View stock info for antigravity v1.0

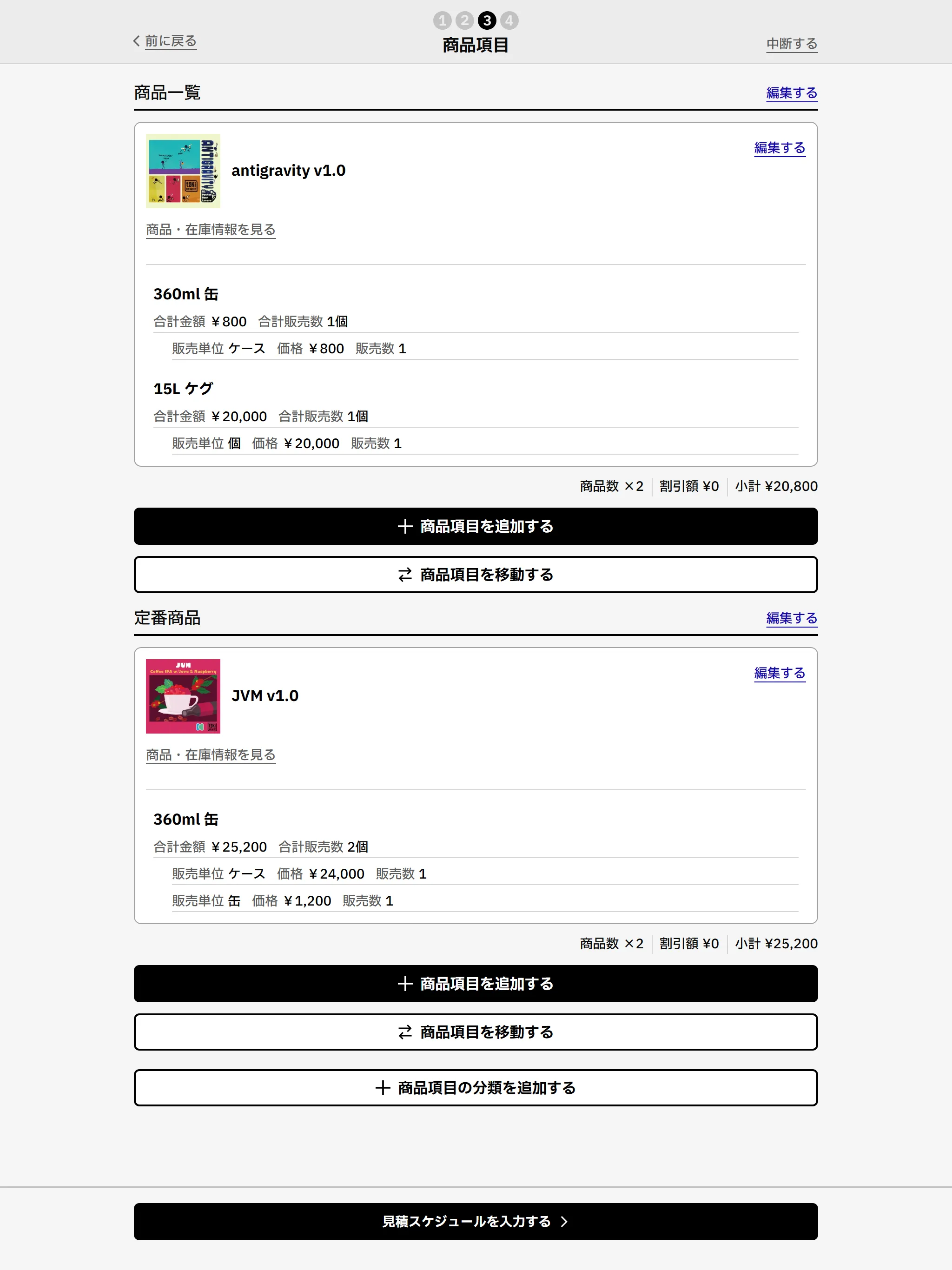coord(210,230)
